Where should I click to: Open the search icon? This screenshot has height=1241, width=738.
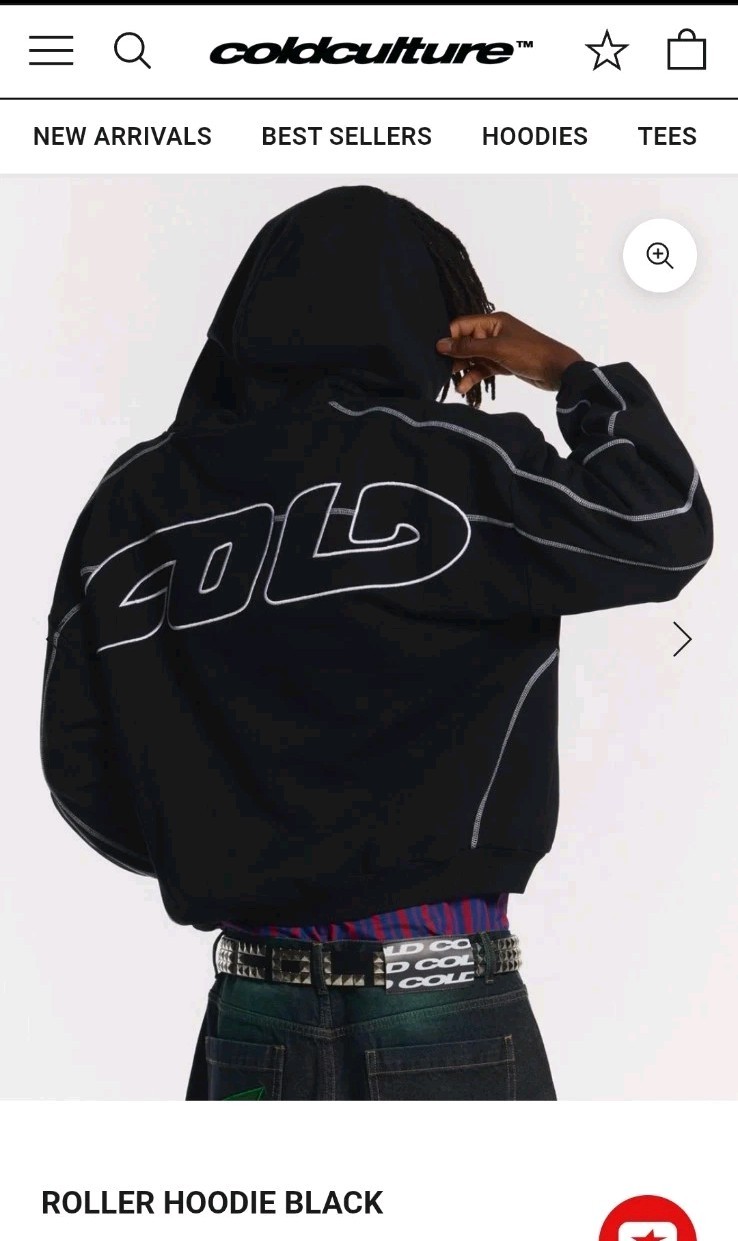pyautogui.click(x=132, y=51)
